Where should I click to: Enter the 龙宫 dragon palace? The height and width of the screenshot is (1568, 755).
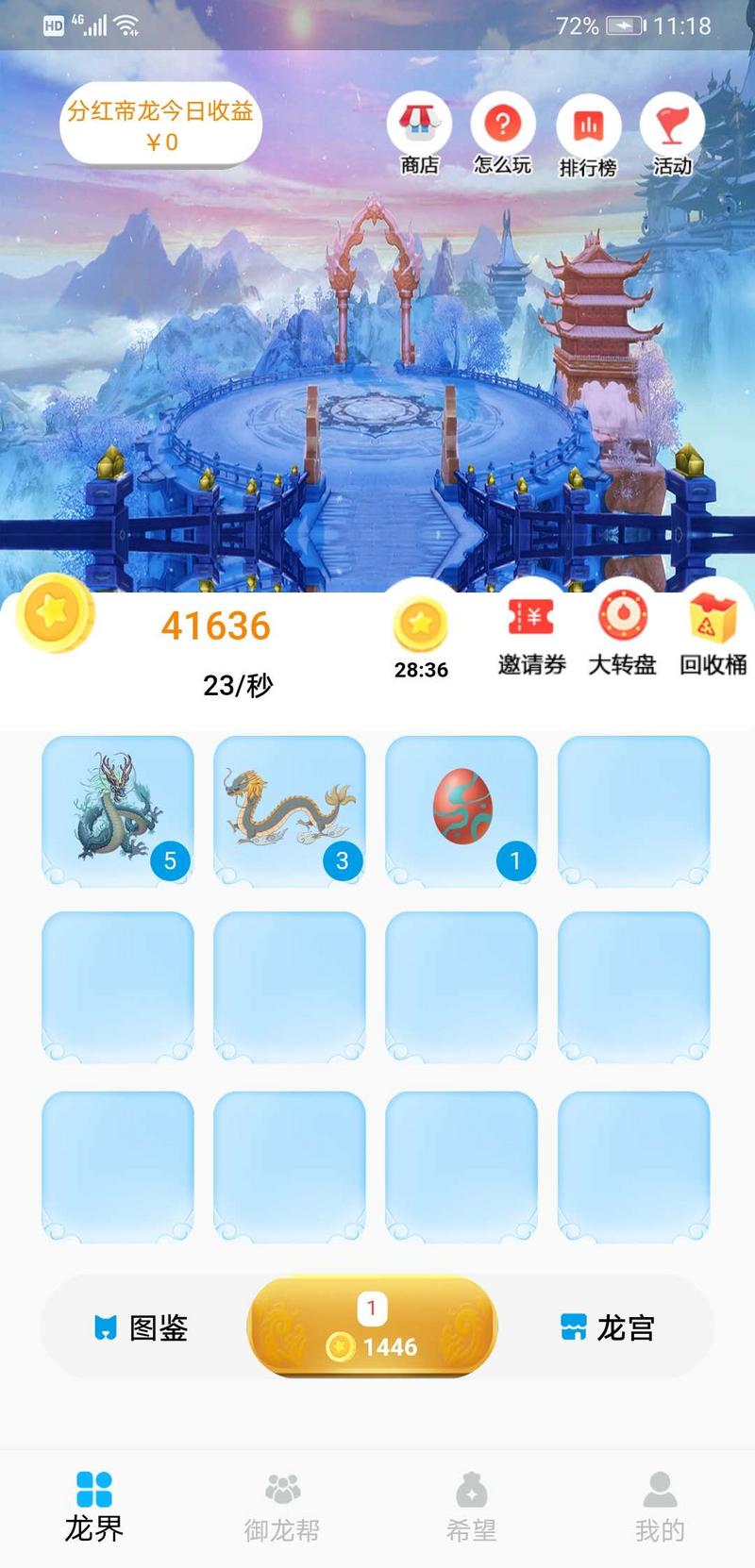[x=607, y=1327]
